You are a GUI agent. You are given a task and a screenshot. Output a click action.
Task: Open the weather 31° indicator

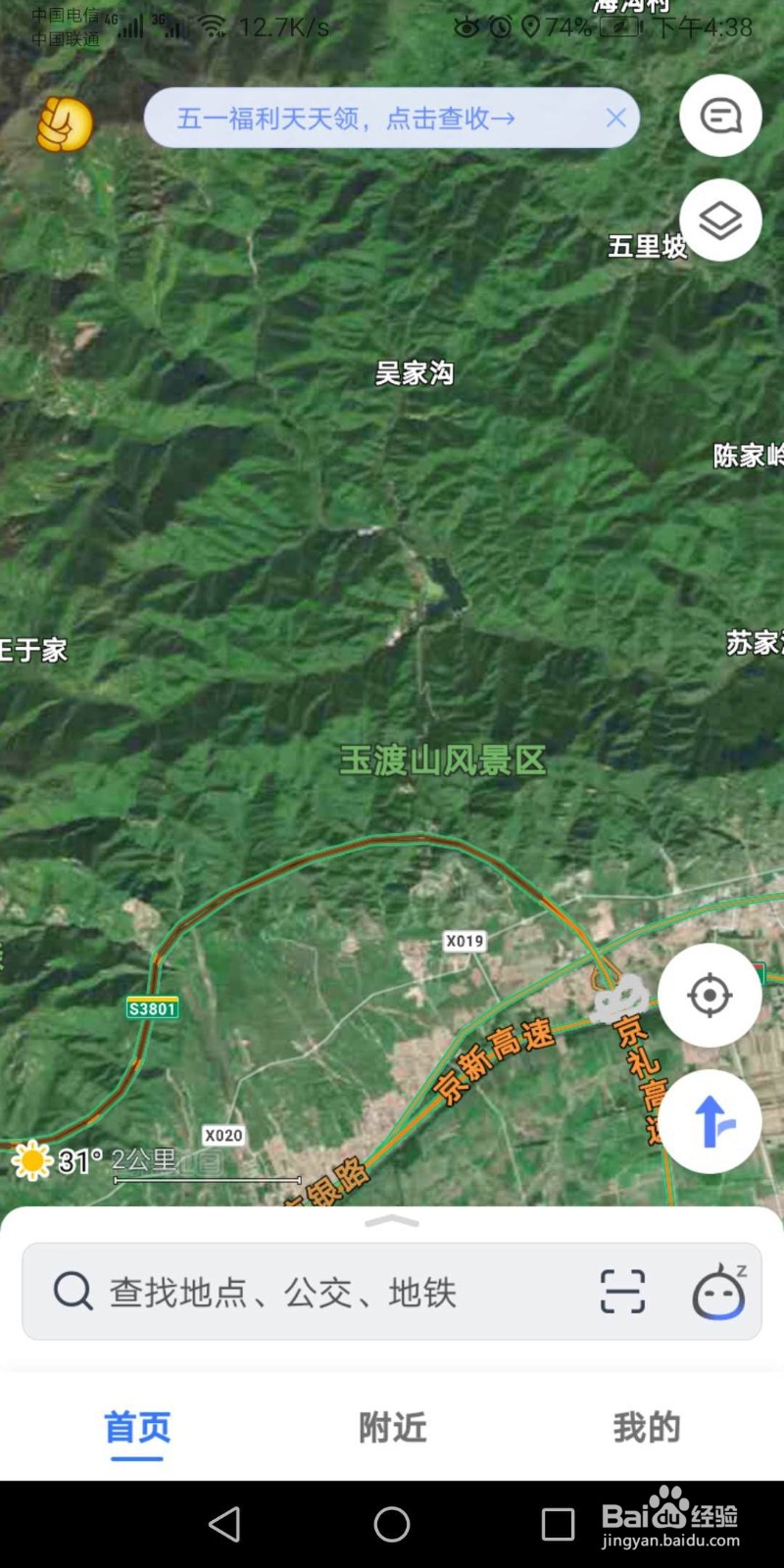pos(57,1161)
